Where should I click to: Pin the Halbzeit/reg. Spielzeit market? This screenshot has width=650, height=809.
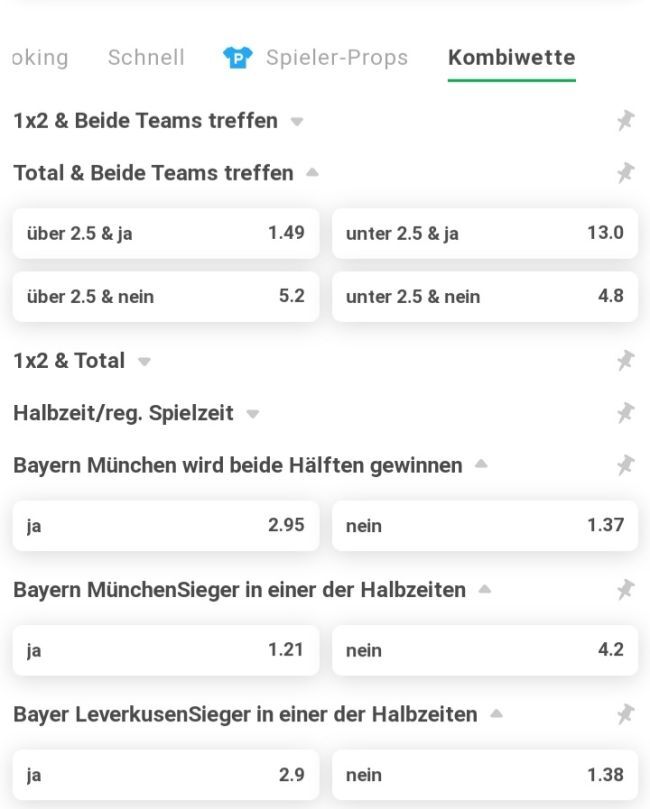(625, 413)
